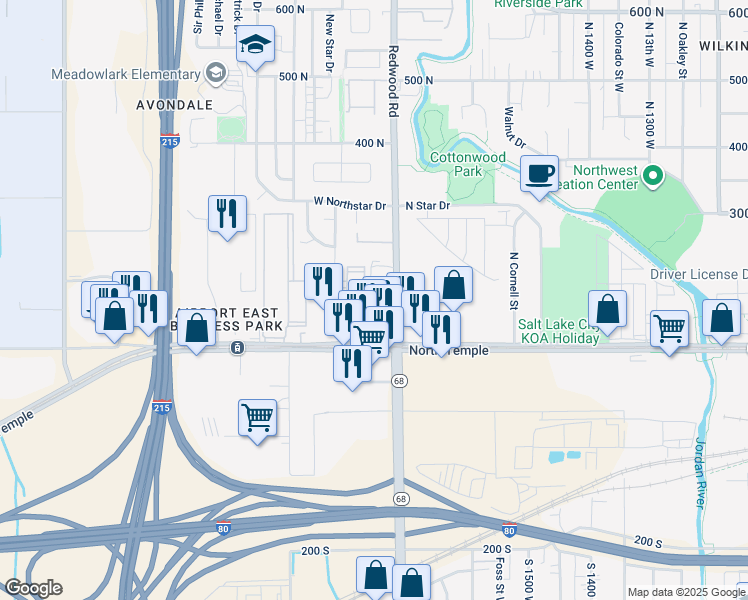Select the grocery cart marker near Salt Lake City KOA

tap(669, 327)
